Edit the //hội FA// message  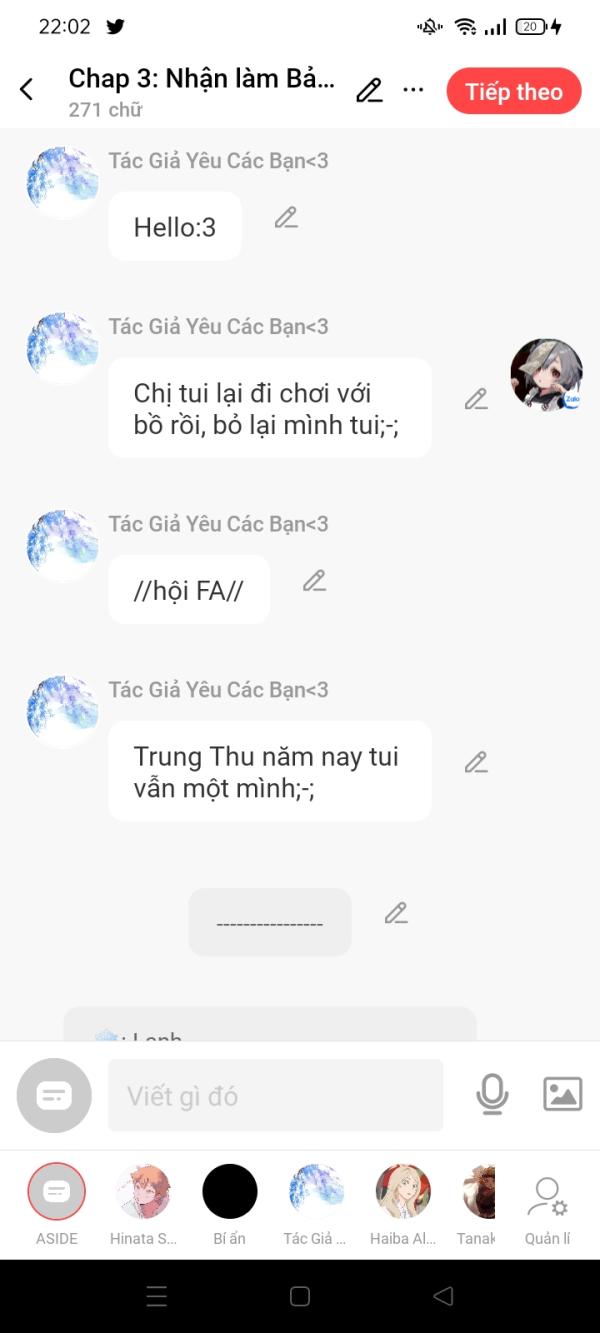tap(314, 580)
